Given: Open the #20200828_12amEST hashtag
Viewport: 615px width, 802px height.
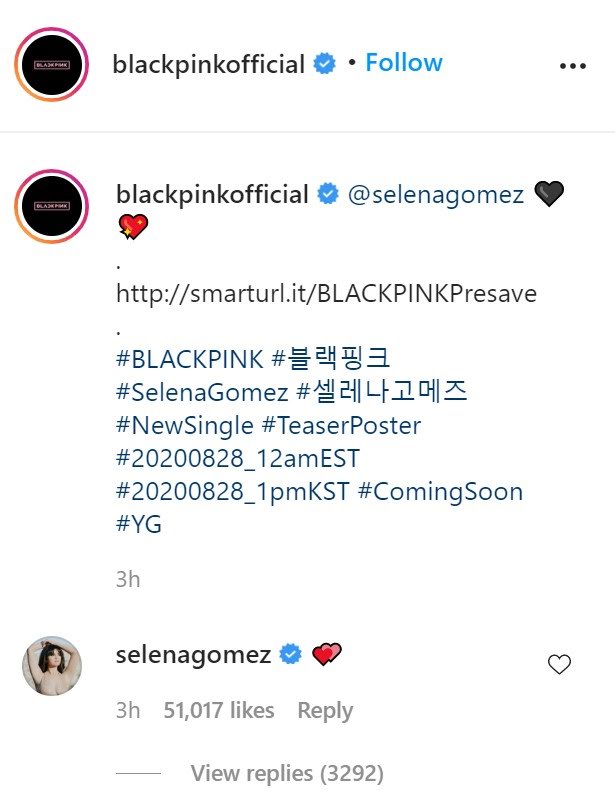Looking at the screenshot, I should [237, 458].
